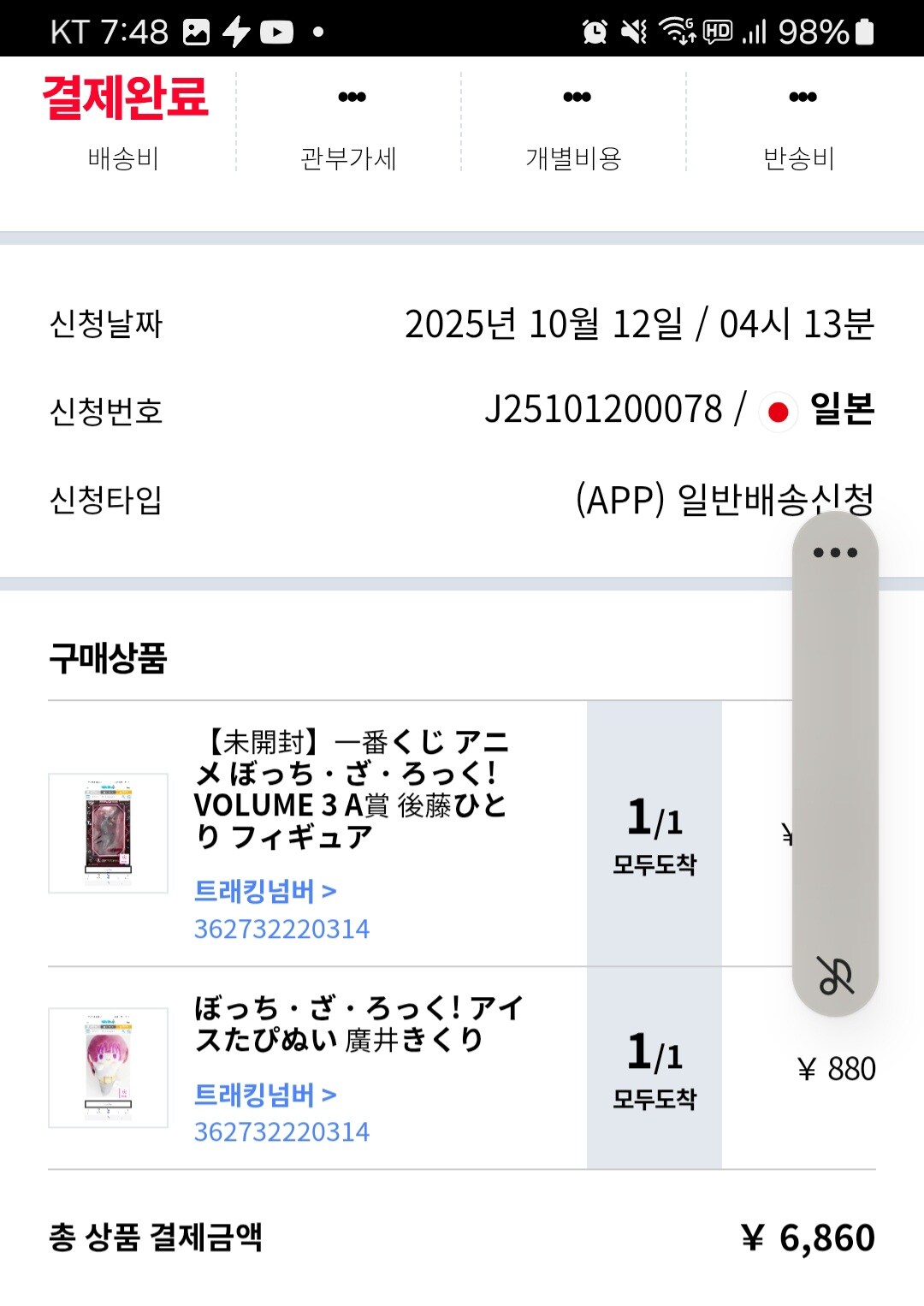Tap the gallery notification icon in status bar

198,28
